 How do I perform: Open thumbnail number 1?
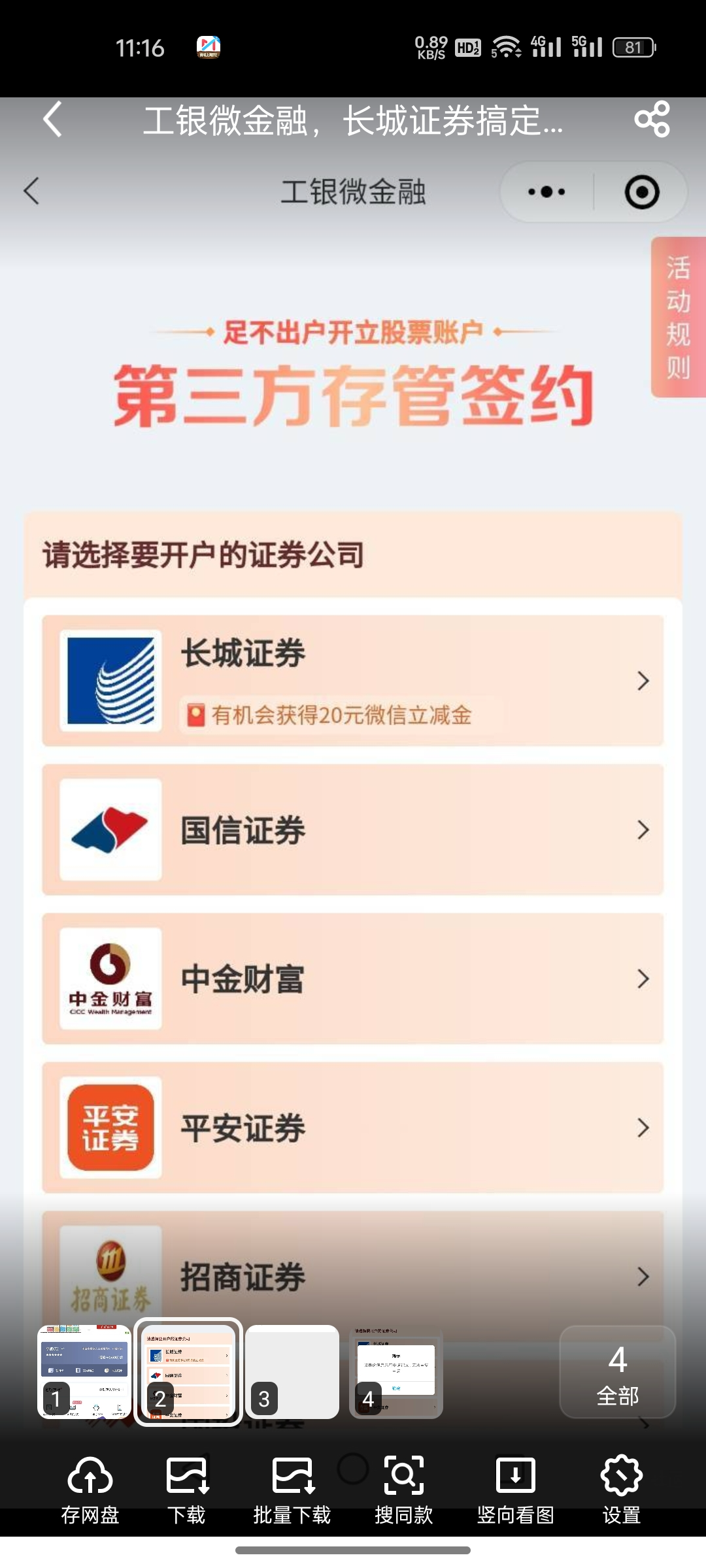(x=84, y=1371)
